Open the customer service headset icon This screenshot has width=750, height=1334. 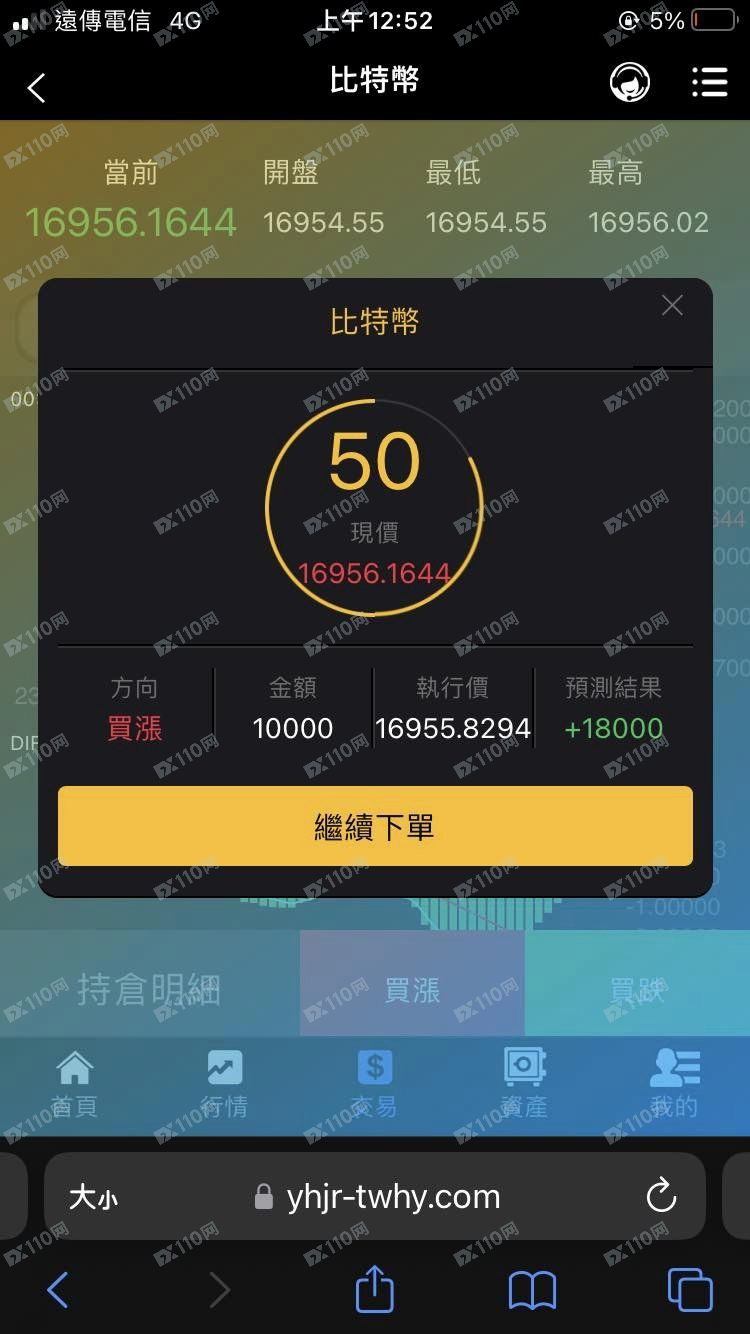click(x=630, y=82)
